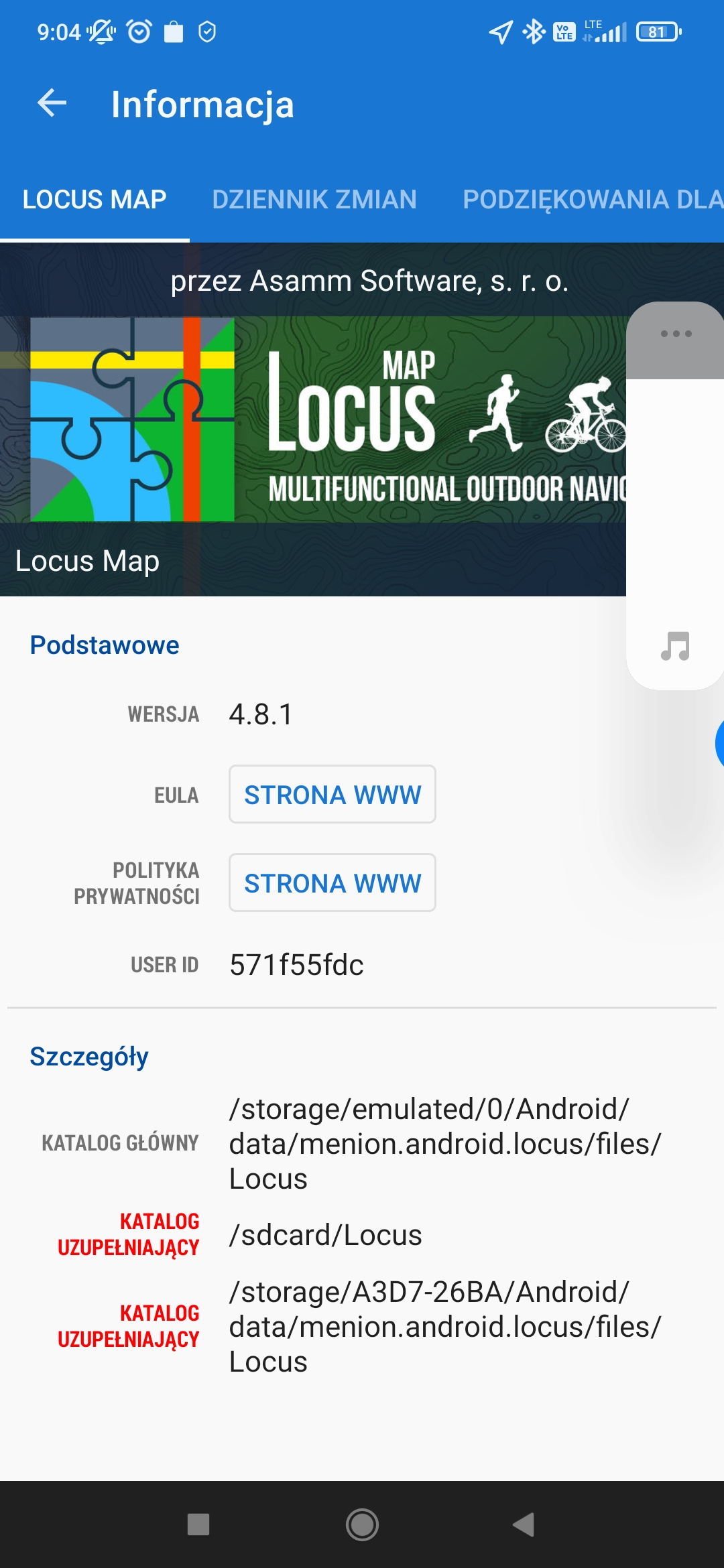This screenshot has width=724, height=1568.
Task: Tap the system home button
Action: (362, 1524)
